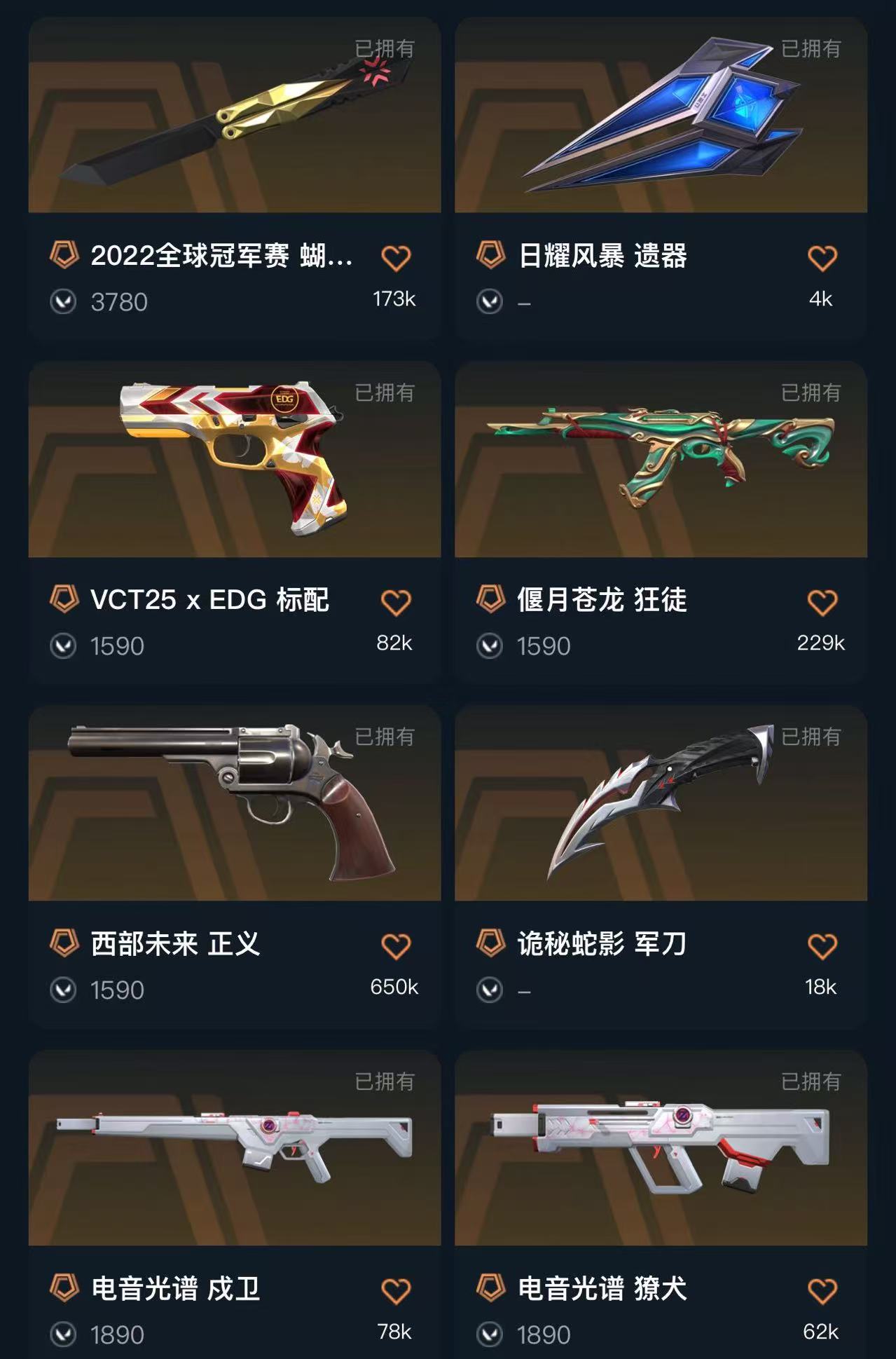896x1359 pixels.
Task: View the 电音光谱 戍卫 skin card
Action: (234, 1147)
